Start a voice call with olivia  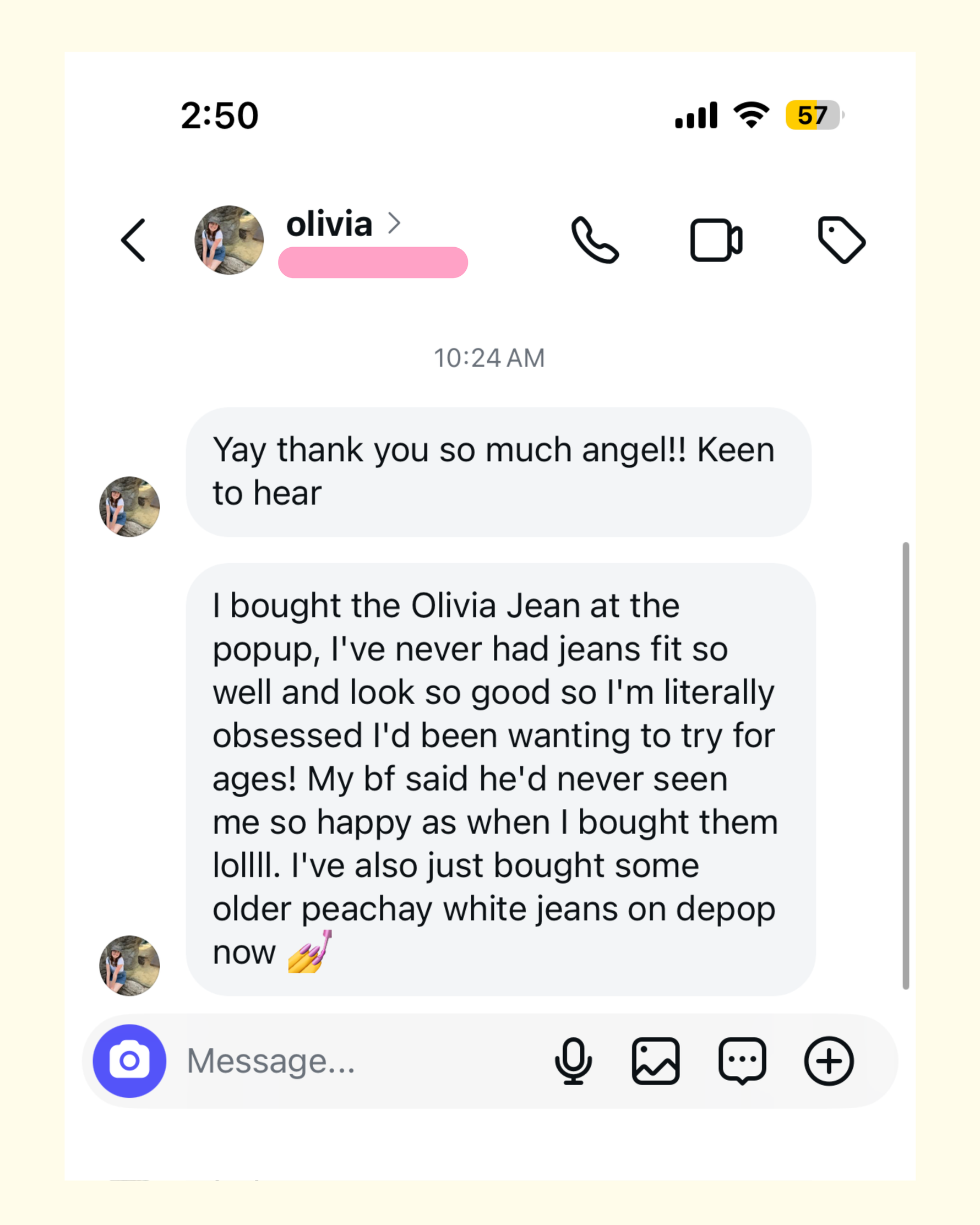pos(594,241)
